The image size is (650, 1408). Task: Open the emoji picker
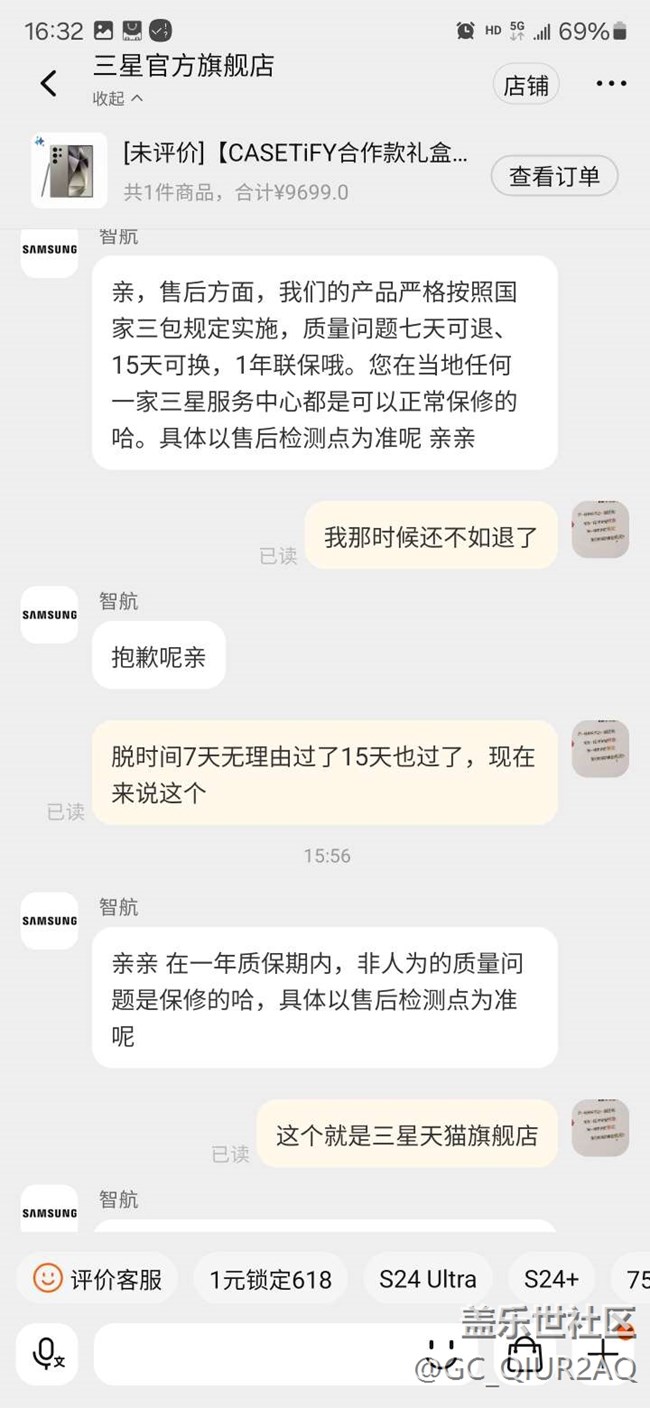tap(442, 1354)
